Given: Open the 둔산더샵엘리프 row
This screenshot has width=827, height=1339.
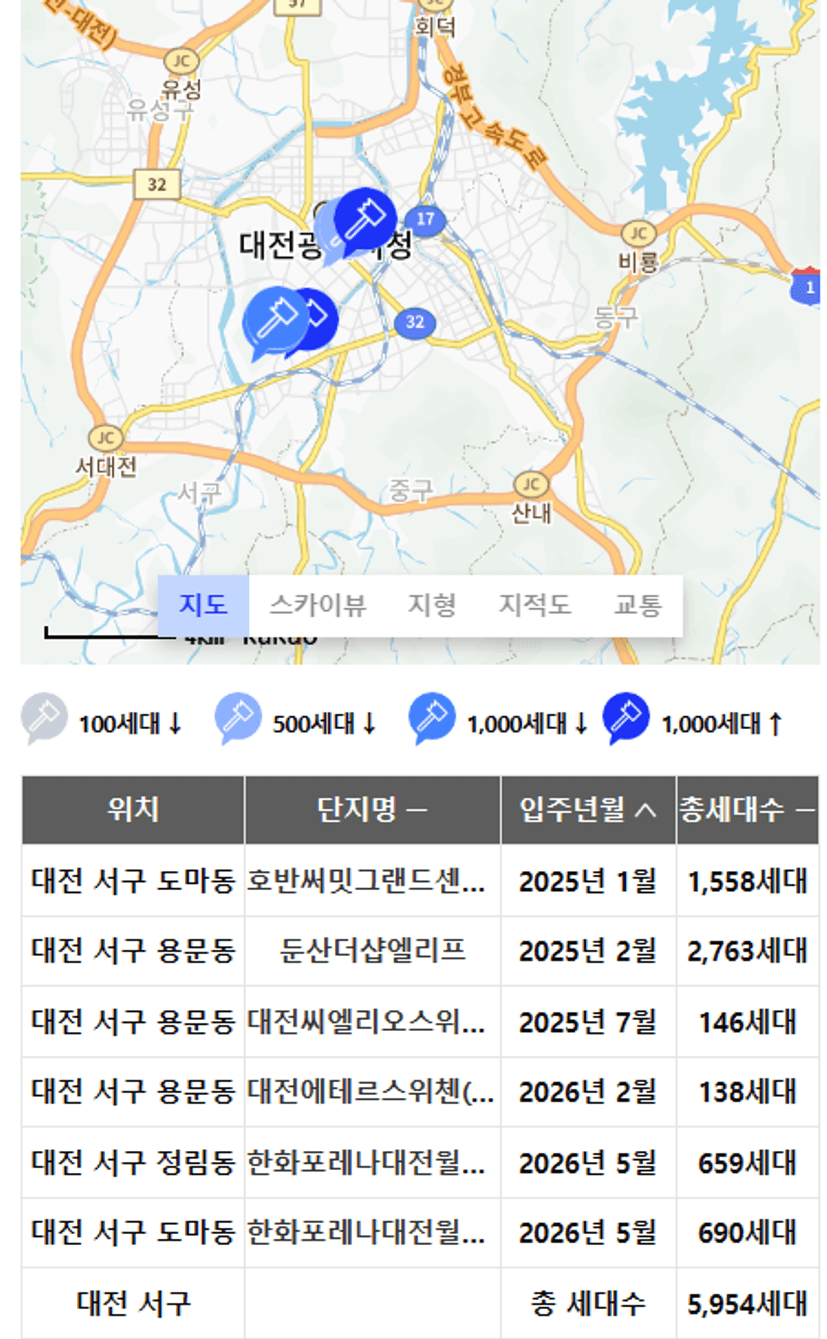Looking at the screenshot, I should (420, 950).
